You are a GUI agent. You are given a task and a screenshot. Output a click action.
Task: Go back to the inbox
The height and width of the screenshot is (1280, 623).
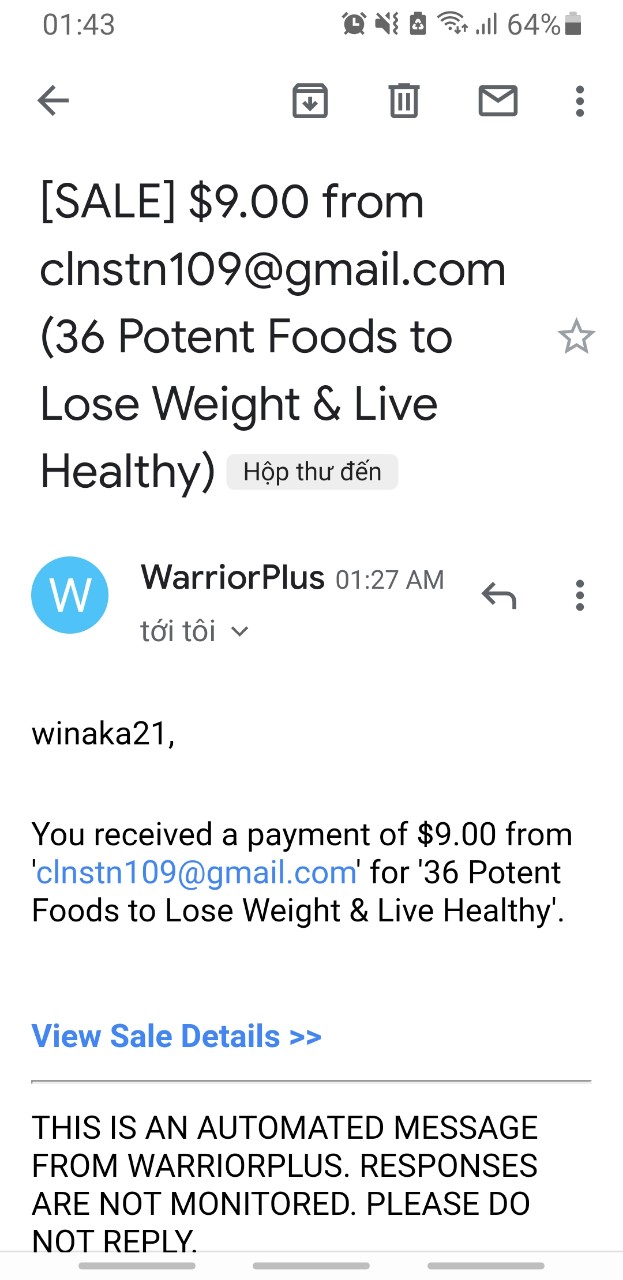53,100
